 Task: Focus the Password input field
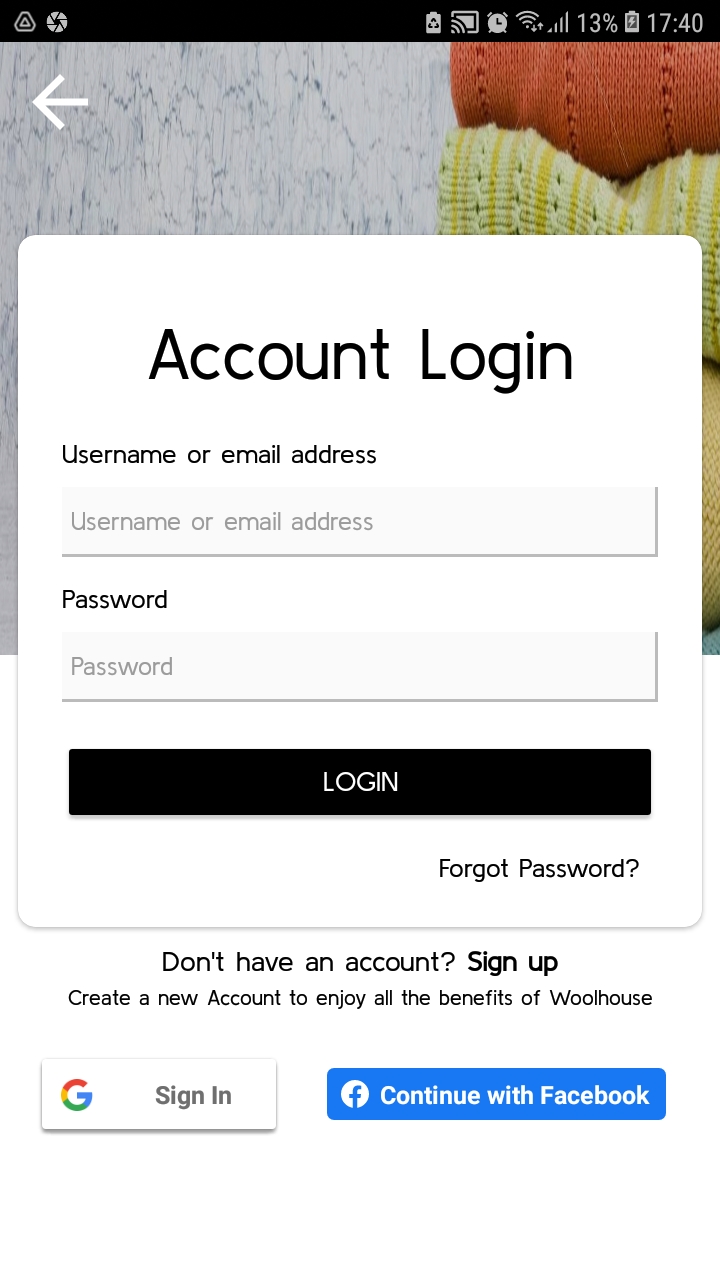[x=359, y=666]
